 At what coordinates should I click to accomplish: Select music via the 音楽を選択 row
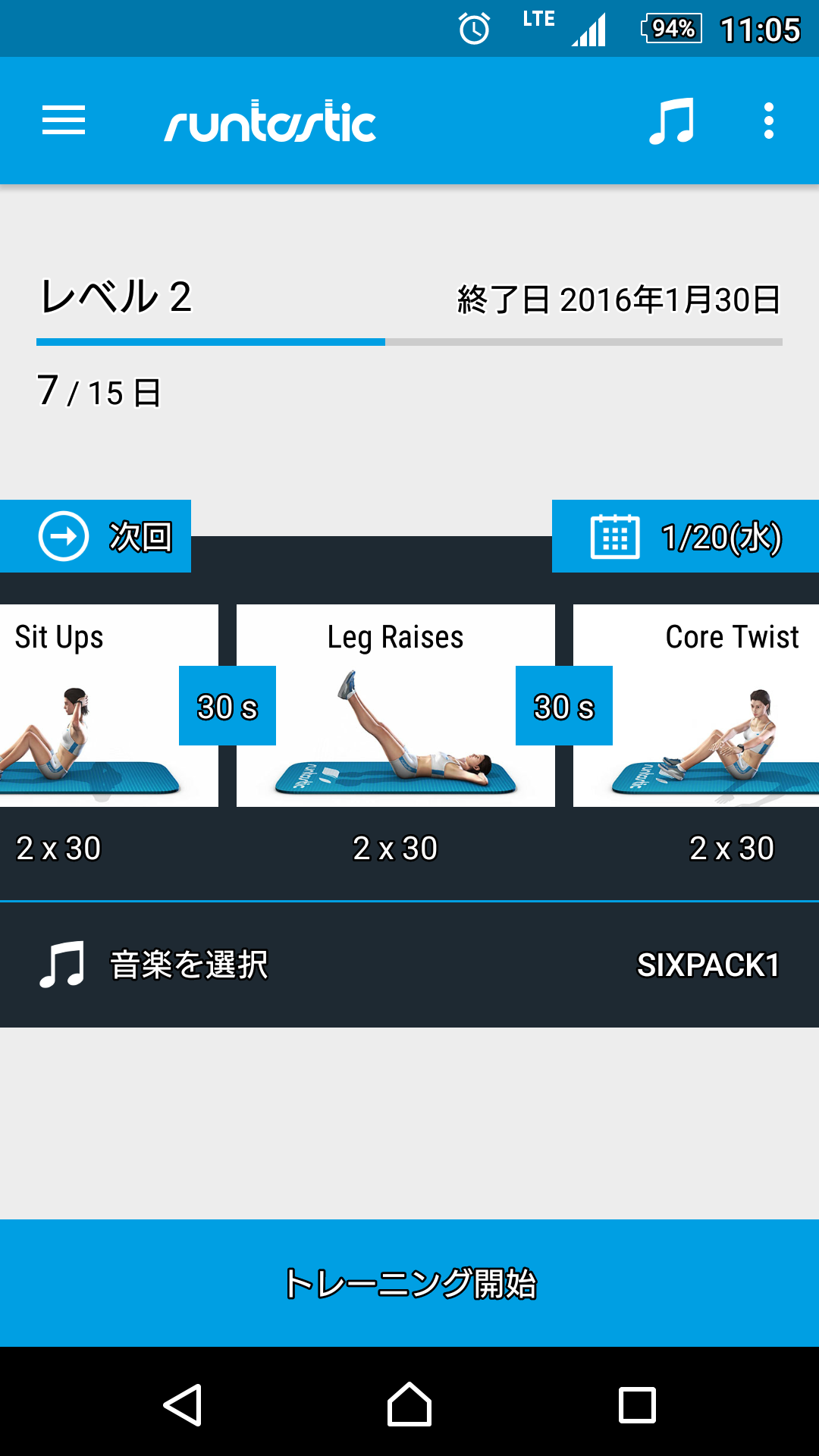tap(409, 965)
